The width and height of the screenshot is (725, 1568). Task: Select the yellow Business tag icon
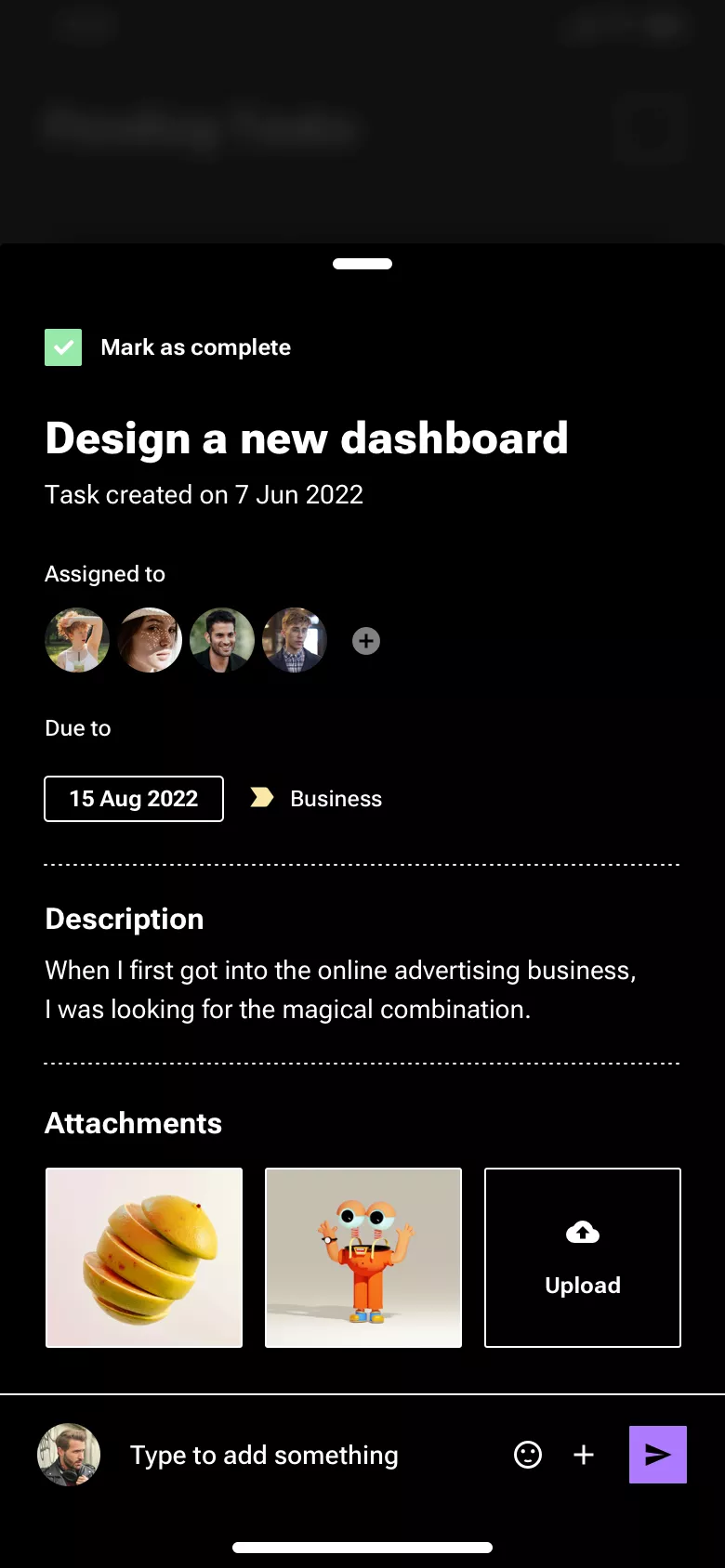(x=260, y=797)
